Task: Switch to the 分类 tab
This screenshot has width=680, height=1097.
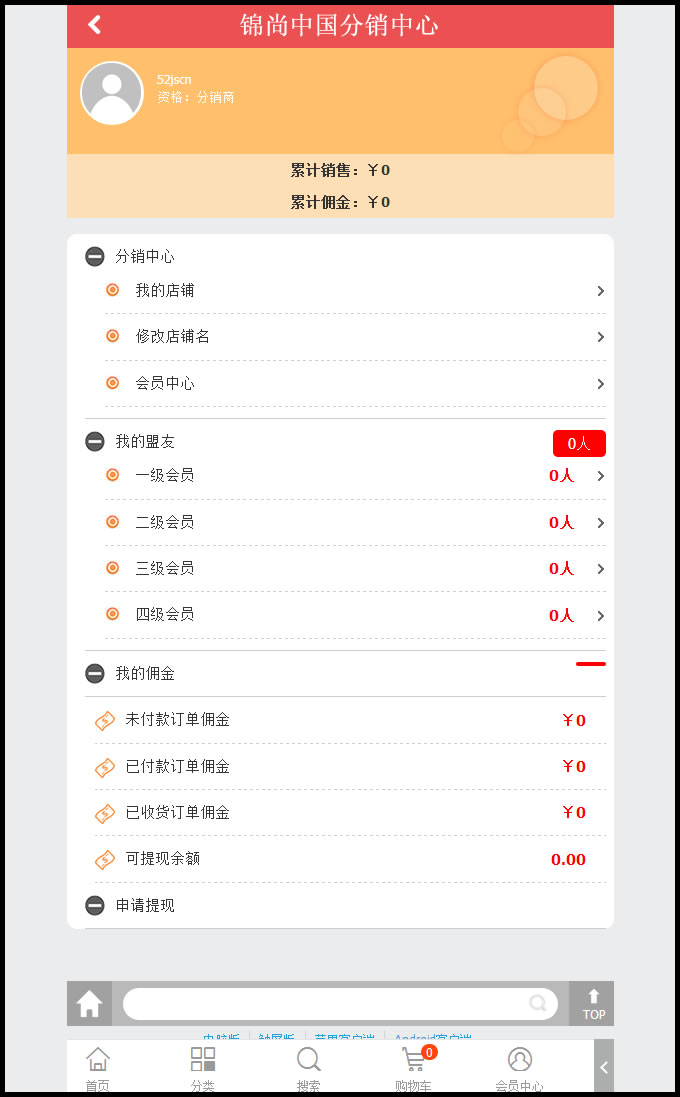Action: pos(203,1068)
